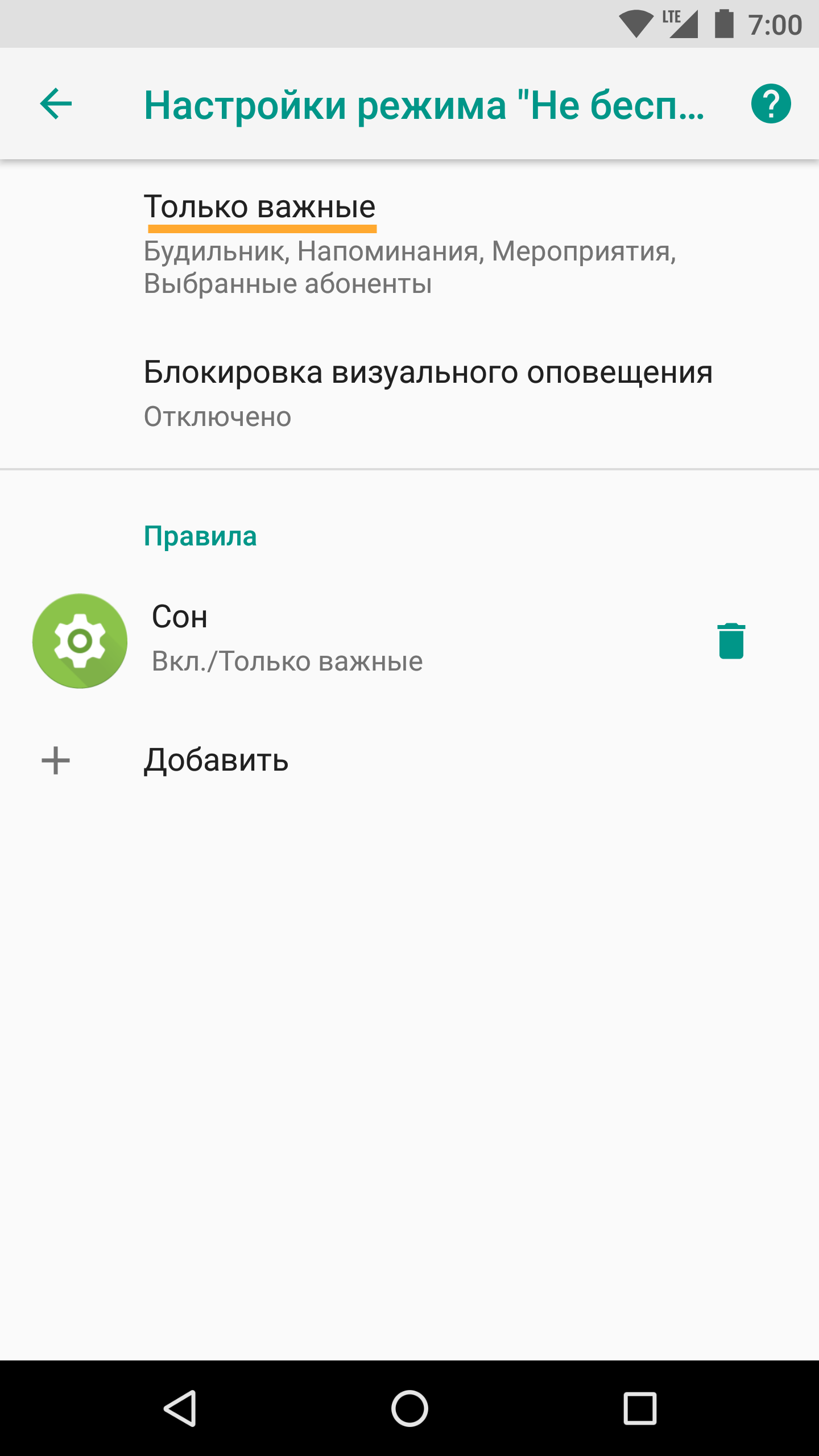Image resolution: width=819 pixels, height=1456 pixels.
Task: Go back using the toolbar arrow
Action: pos(56,104)
